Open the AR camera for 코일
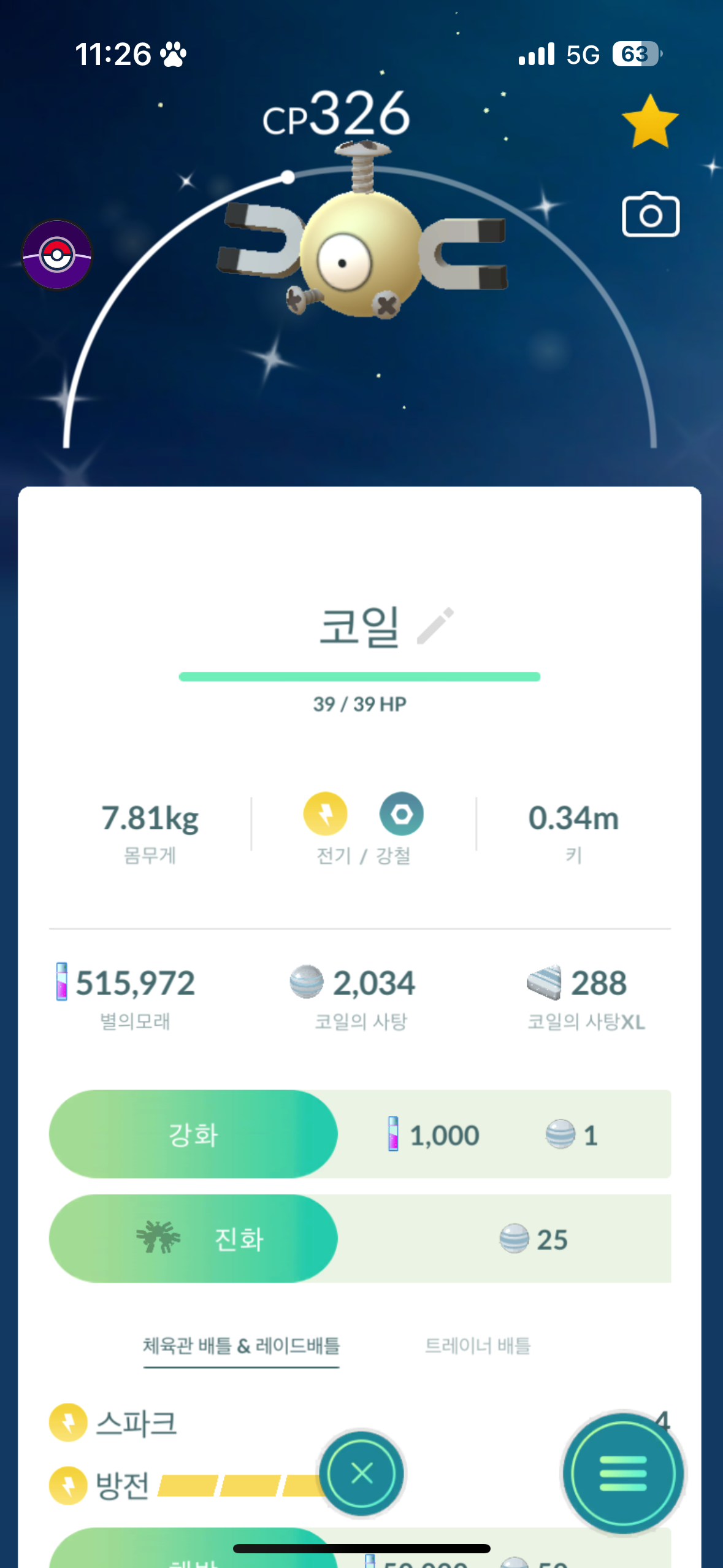The height and width of the screenshot is (1568, 723). coord(650,215)
